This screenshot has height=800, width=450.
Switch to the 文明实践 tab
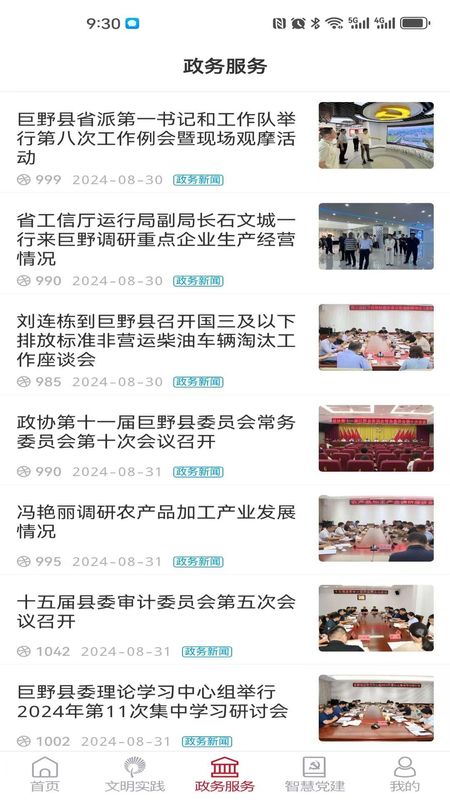[135, 774]
